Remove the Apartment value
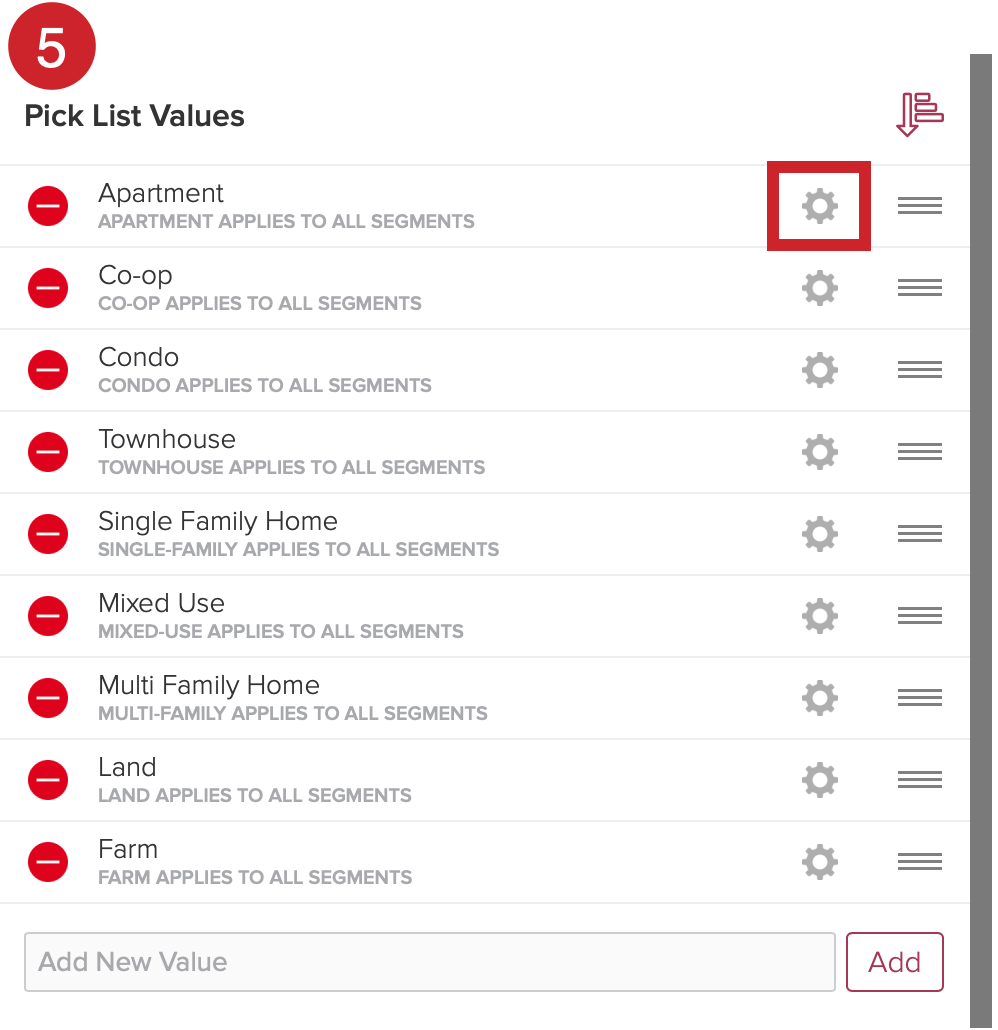The image size is (998, 1030). (x=47, y=206)
